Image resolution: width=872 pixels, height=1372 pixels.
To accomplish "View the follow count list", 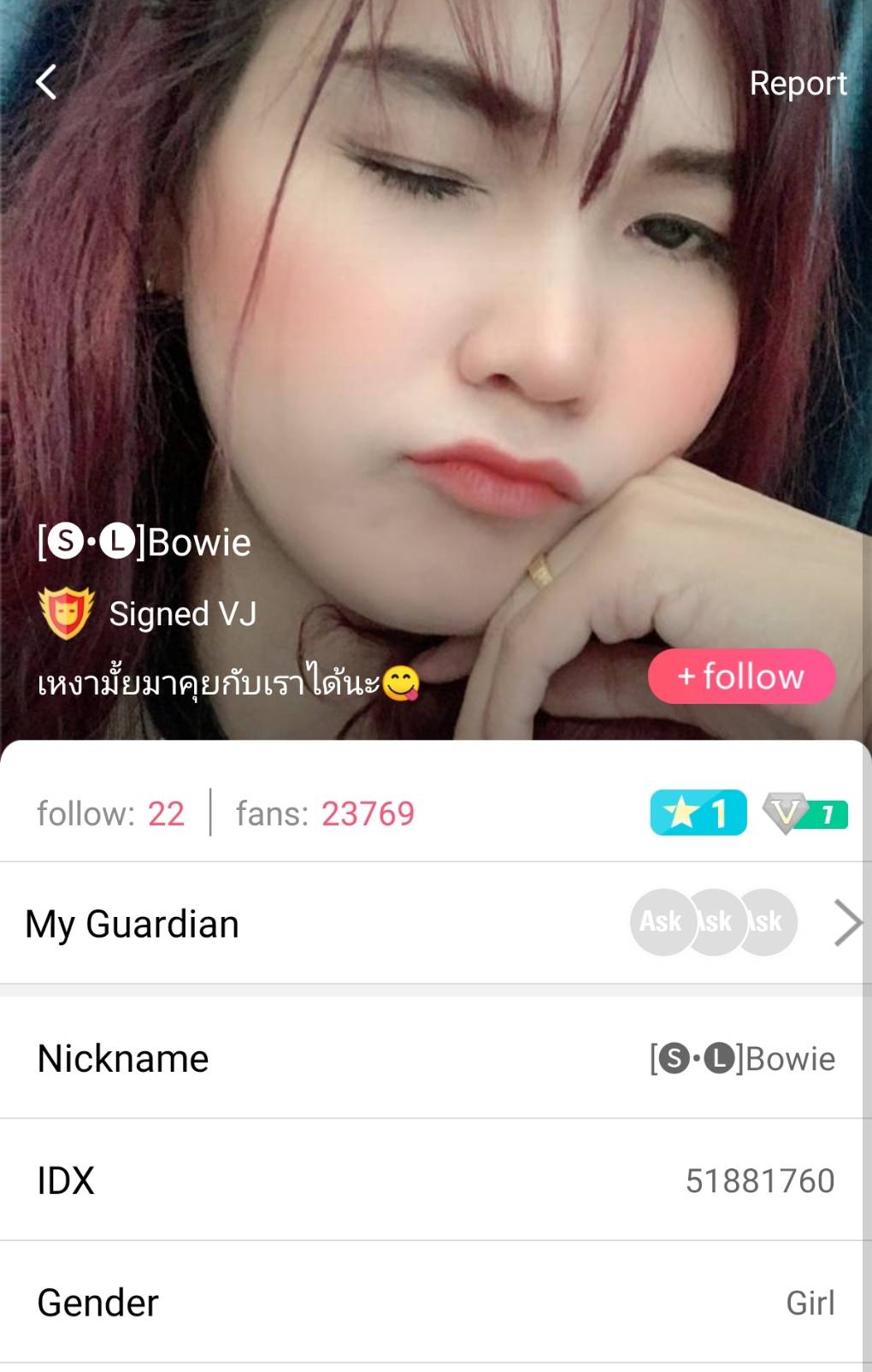I will 111,813.
